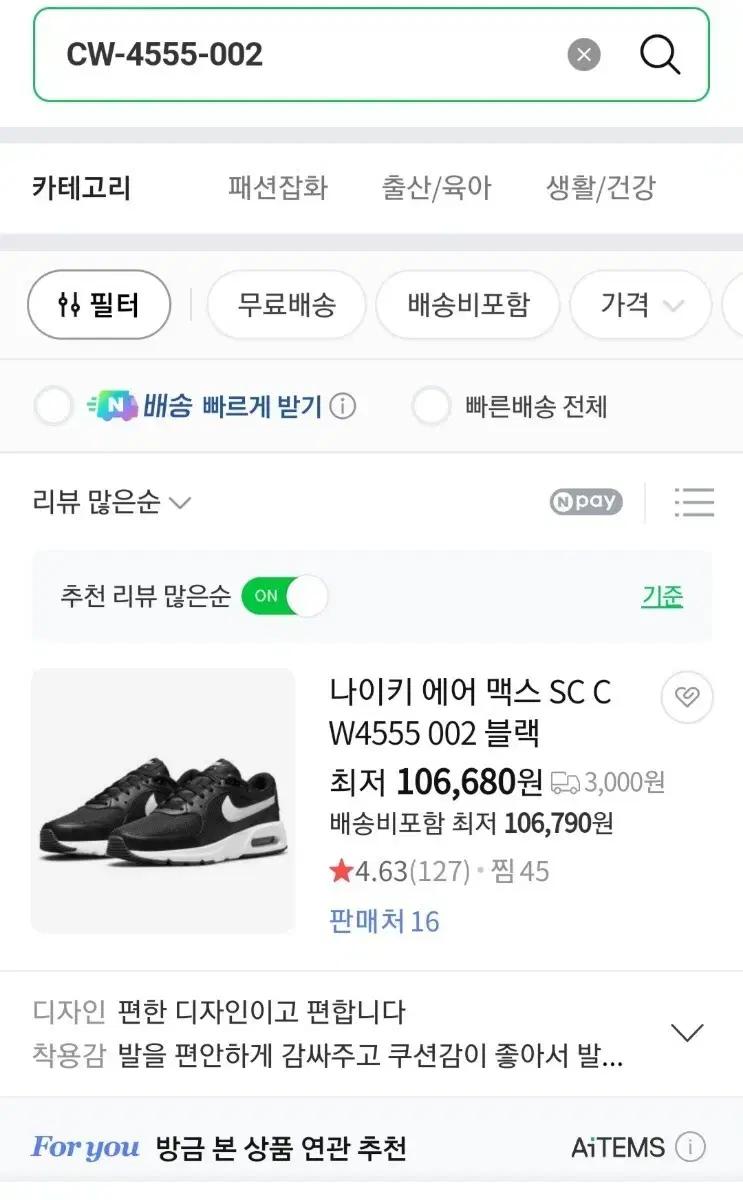Switch to list view using the list icon
This screenshot has width=743, height=1200.
695,501
